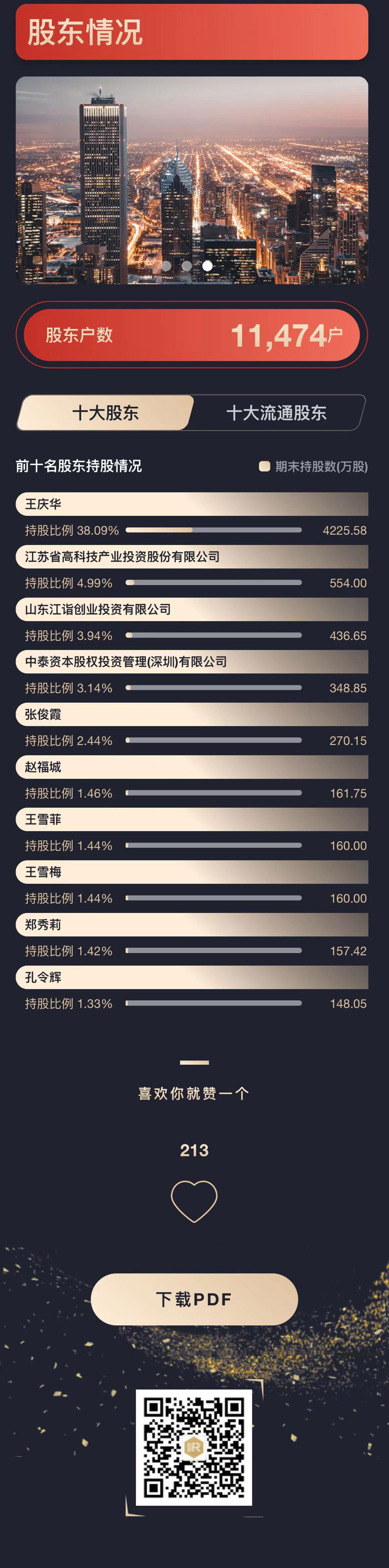Jump to the first carousel image dot

166,266
